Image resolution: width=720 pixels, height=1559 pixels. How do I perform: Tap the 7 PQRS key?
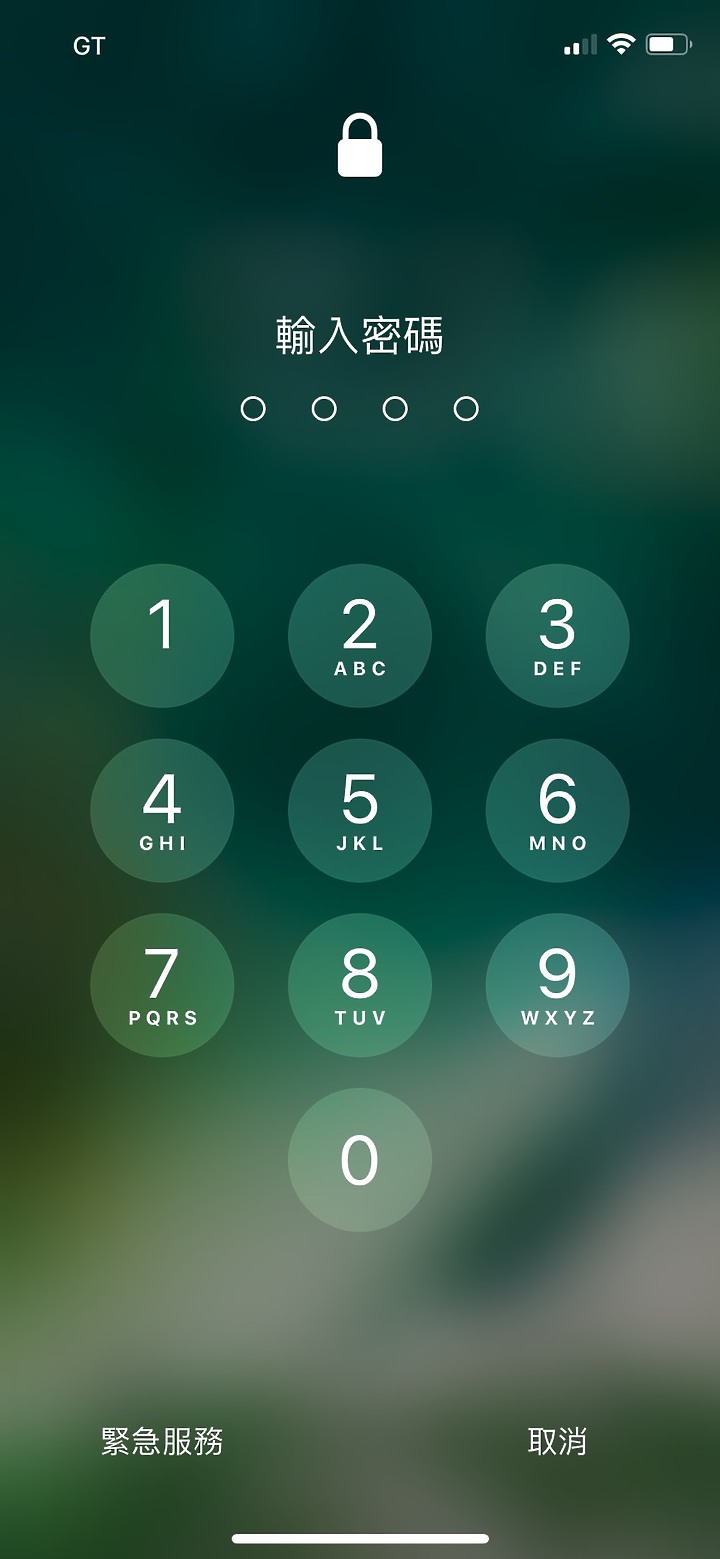pos(162,985)
